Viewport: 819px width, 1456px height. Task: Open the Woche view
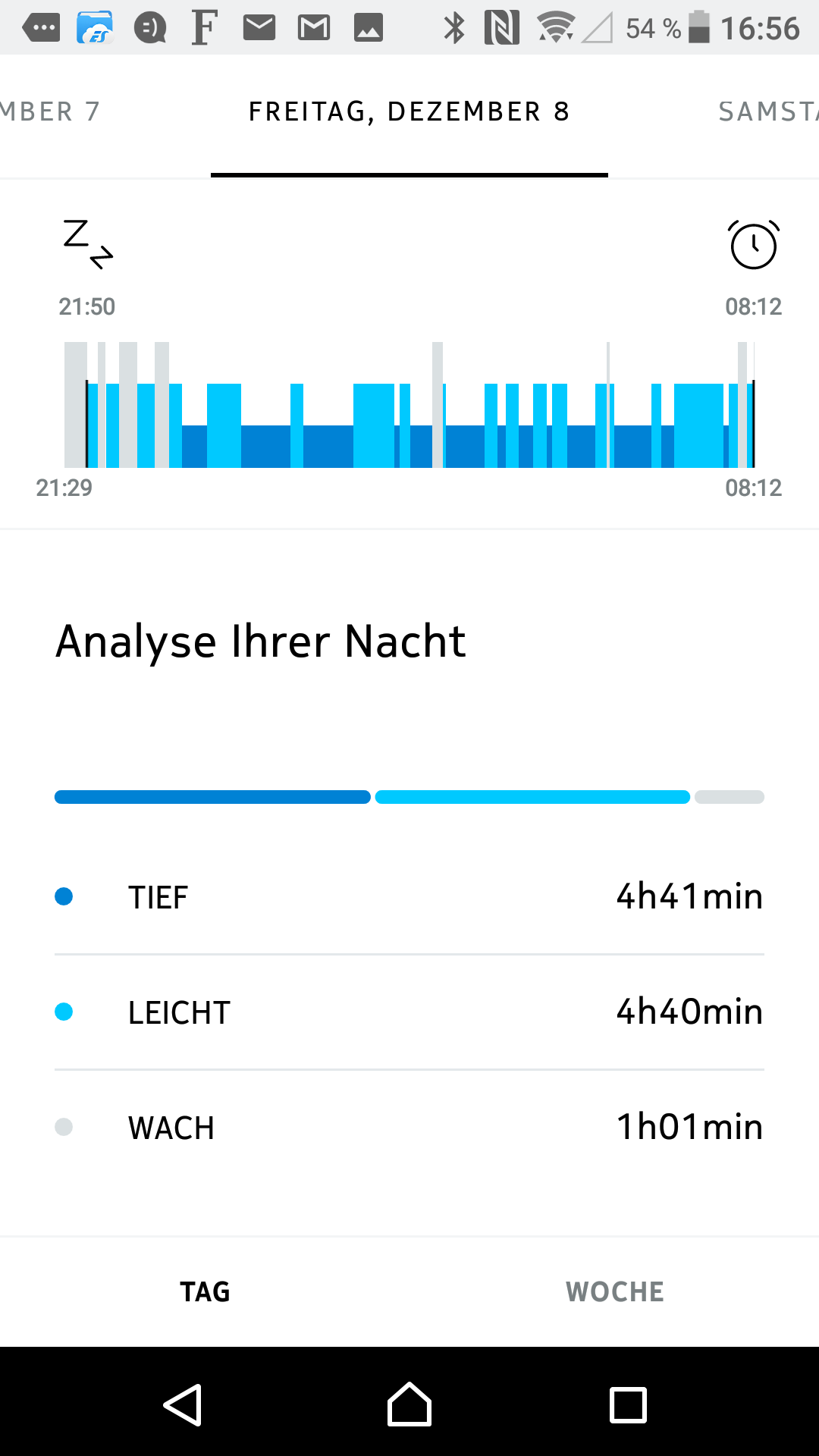[614, 1291]
